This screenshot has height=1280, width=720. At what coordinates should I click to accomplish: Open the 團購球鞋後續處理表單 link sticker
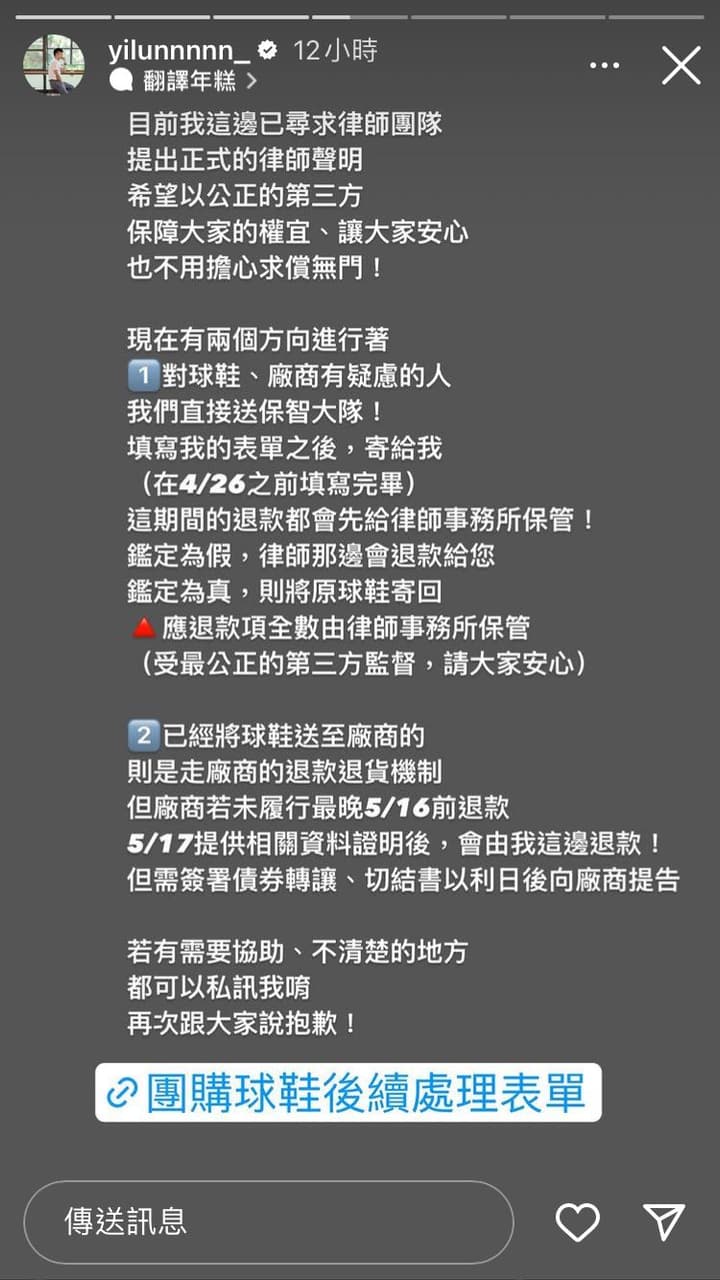tap(348, 1092)
